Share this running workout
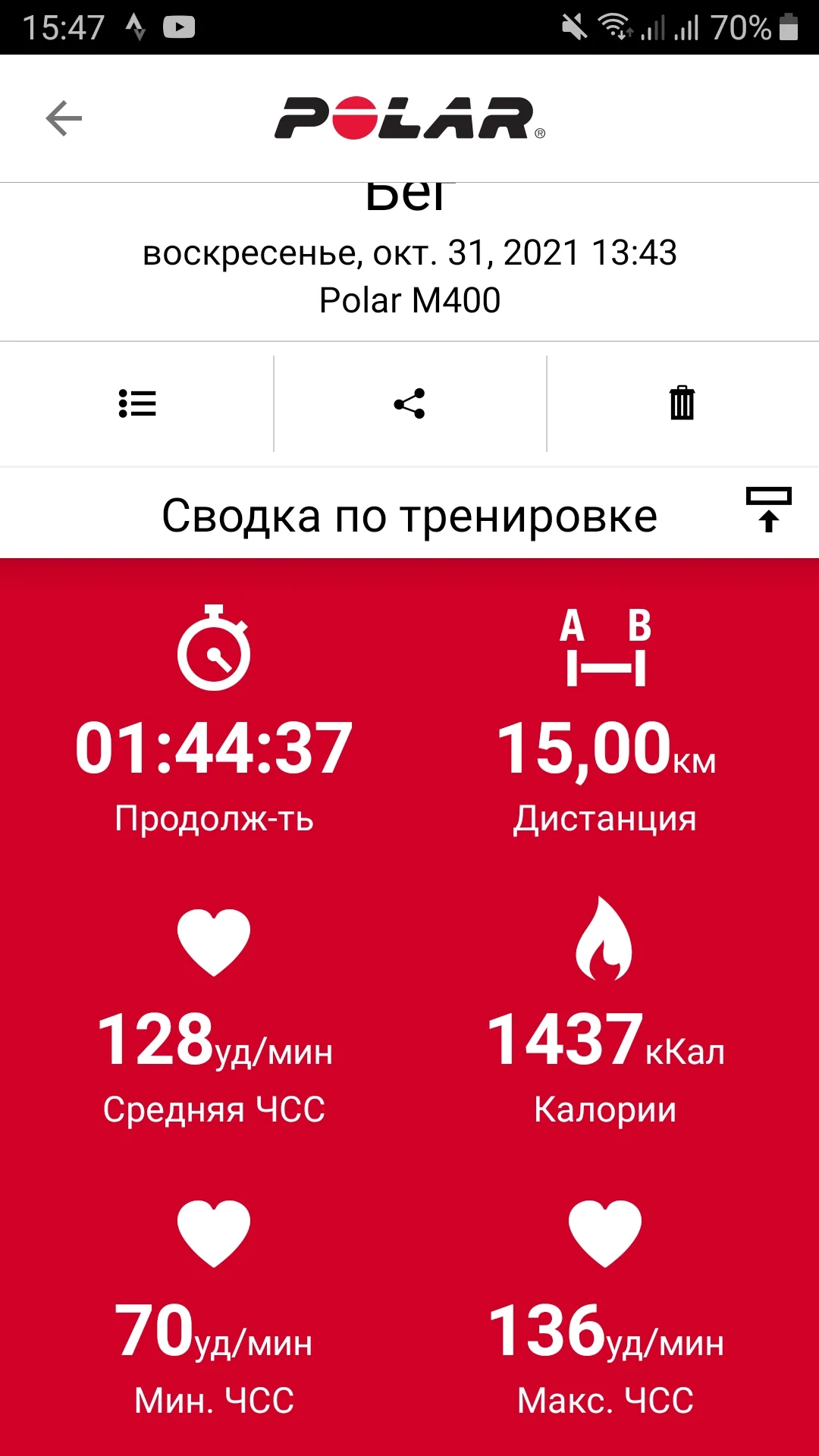This screenshot has width=819, height=1456. click(409, 403)
